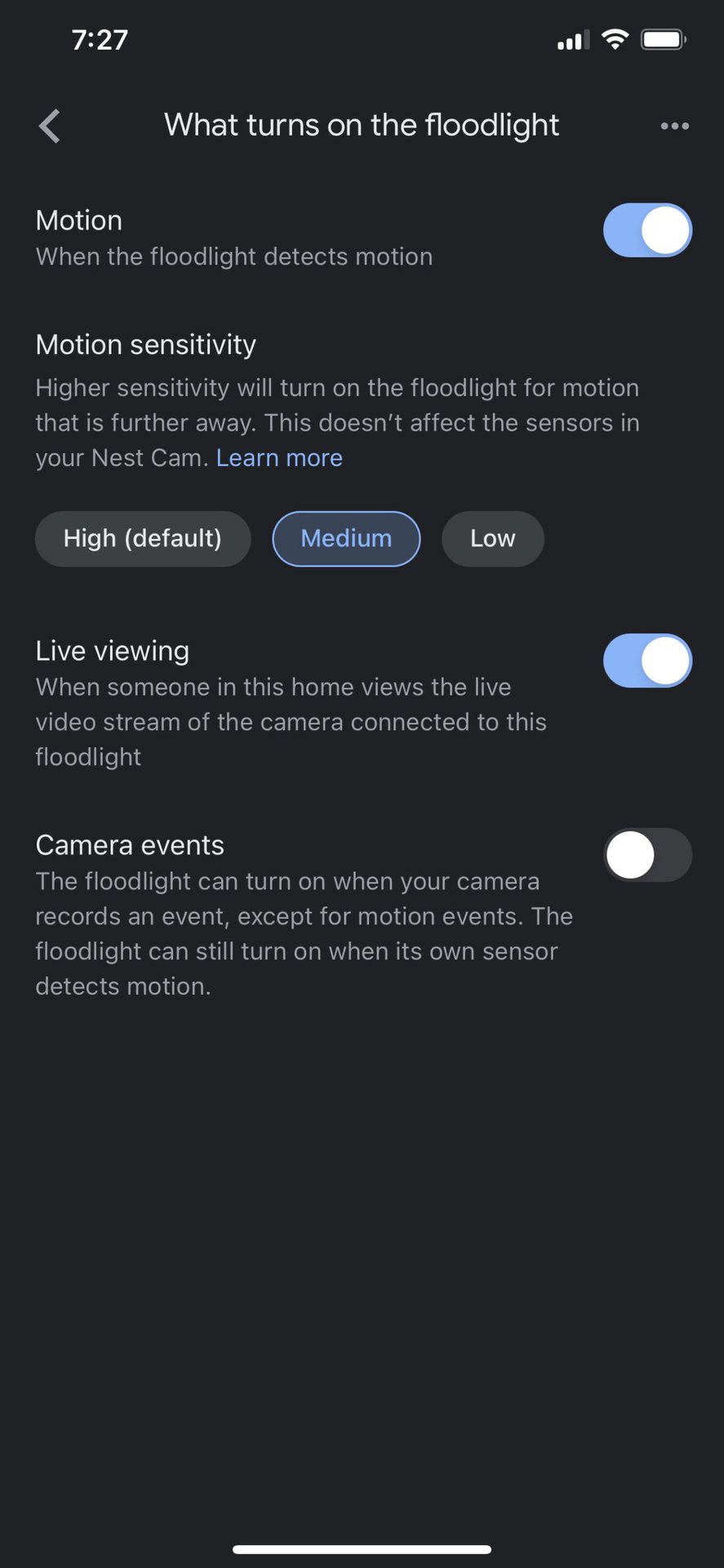Open the three-dot overflow menu
This screenshot has width=724, height=1568.
pos(674,126)
